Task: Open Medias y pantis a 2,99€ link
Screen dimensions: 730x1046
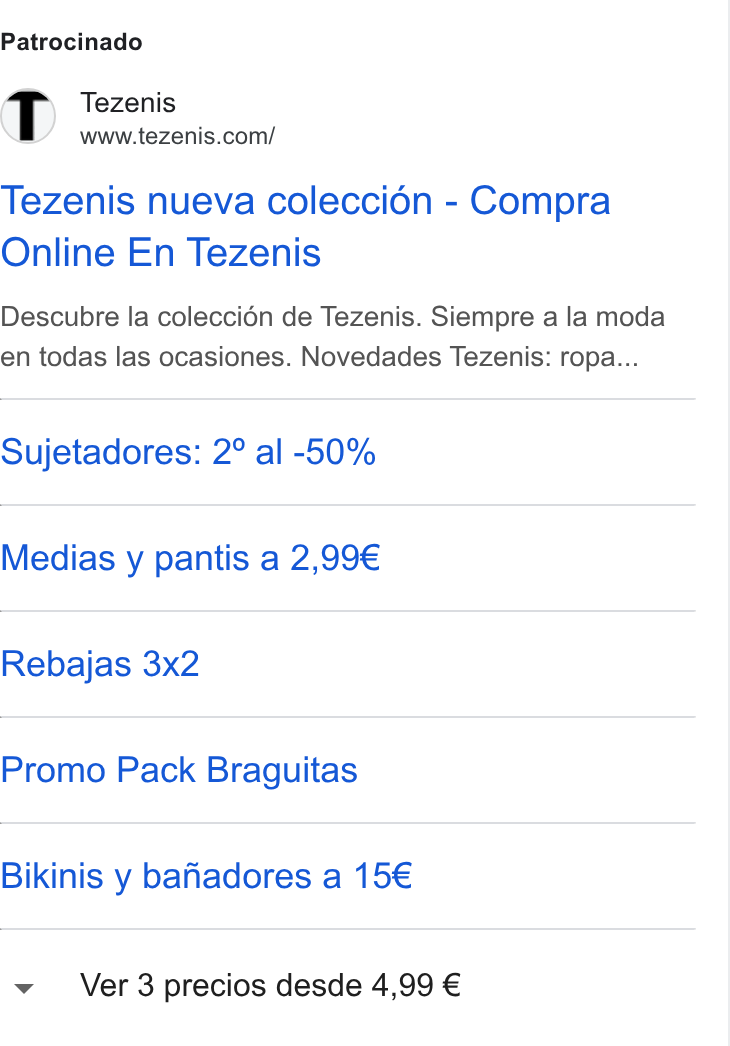Action: pyautogui.click(x=190, y=558)
